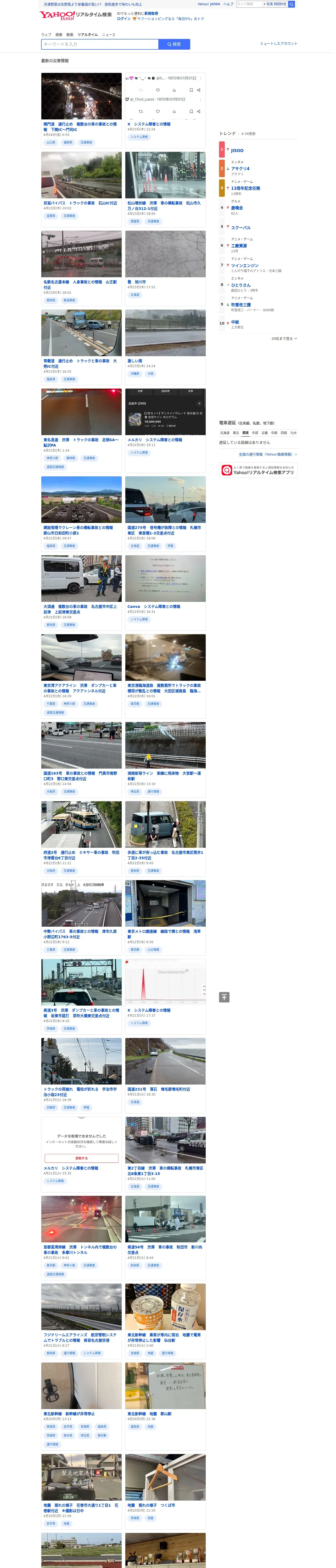Open trending keyword 13周年記念任務
The height and width of the screenshot is (1568, 336).
pos(246,189)
